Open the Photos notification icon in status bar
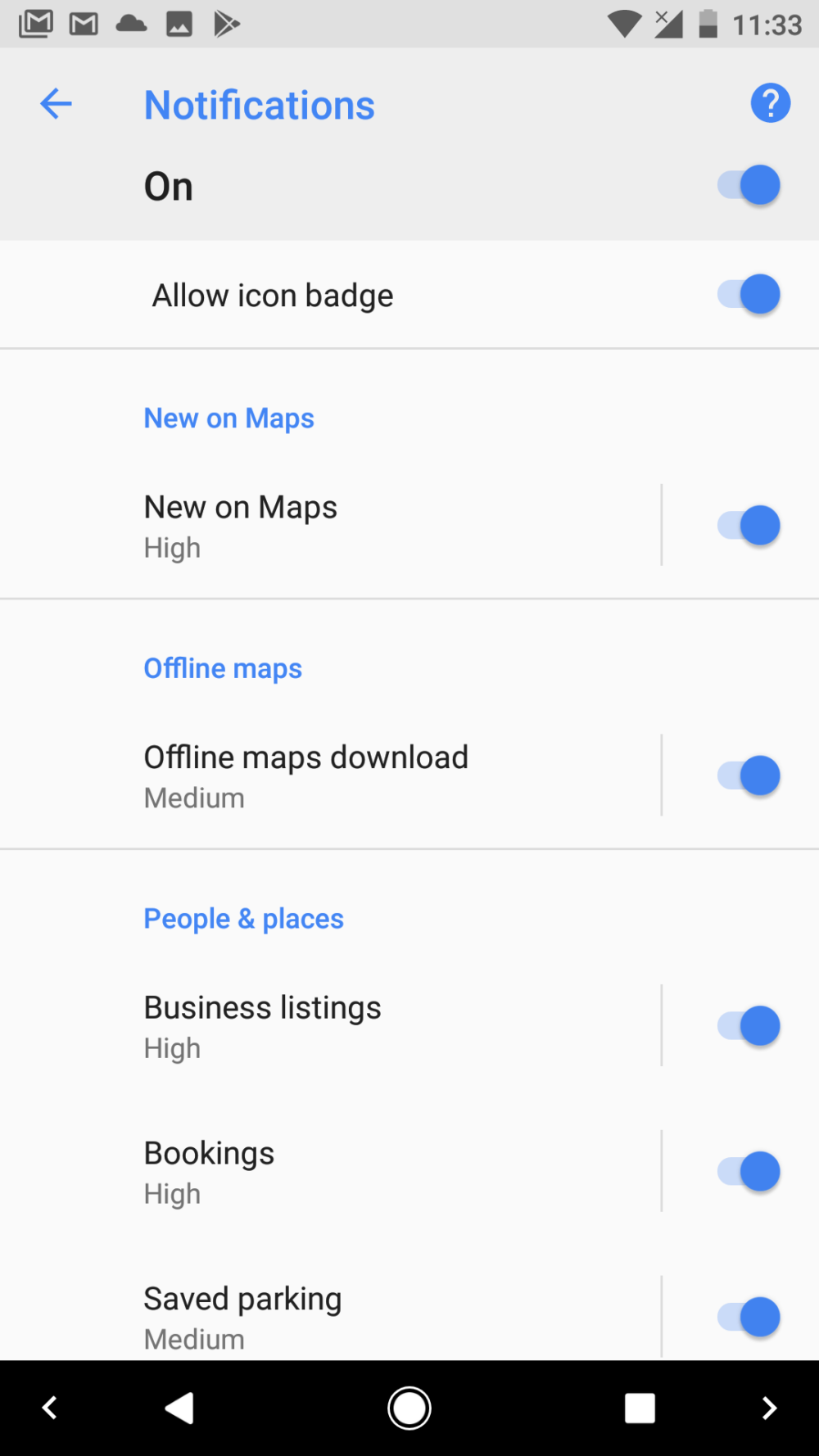Screen dimensions: 819x1456 point(179,24)
